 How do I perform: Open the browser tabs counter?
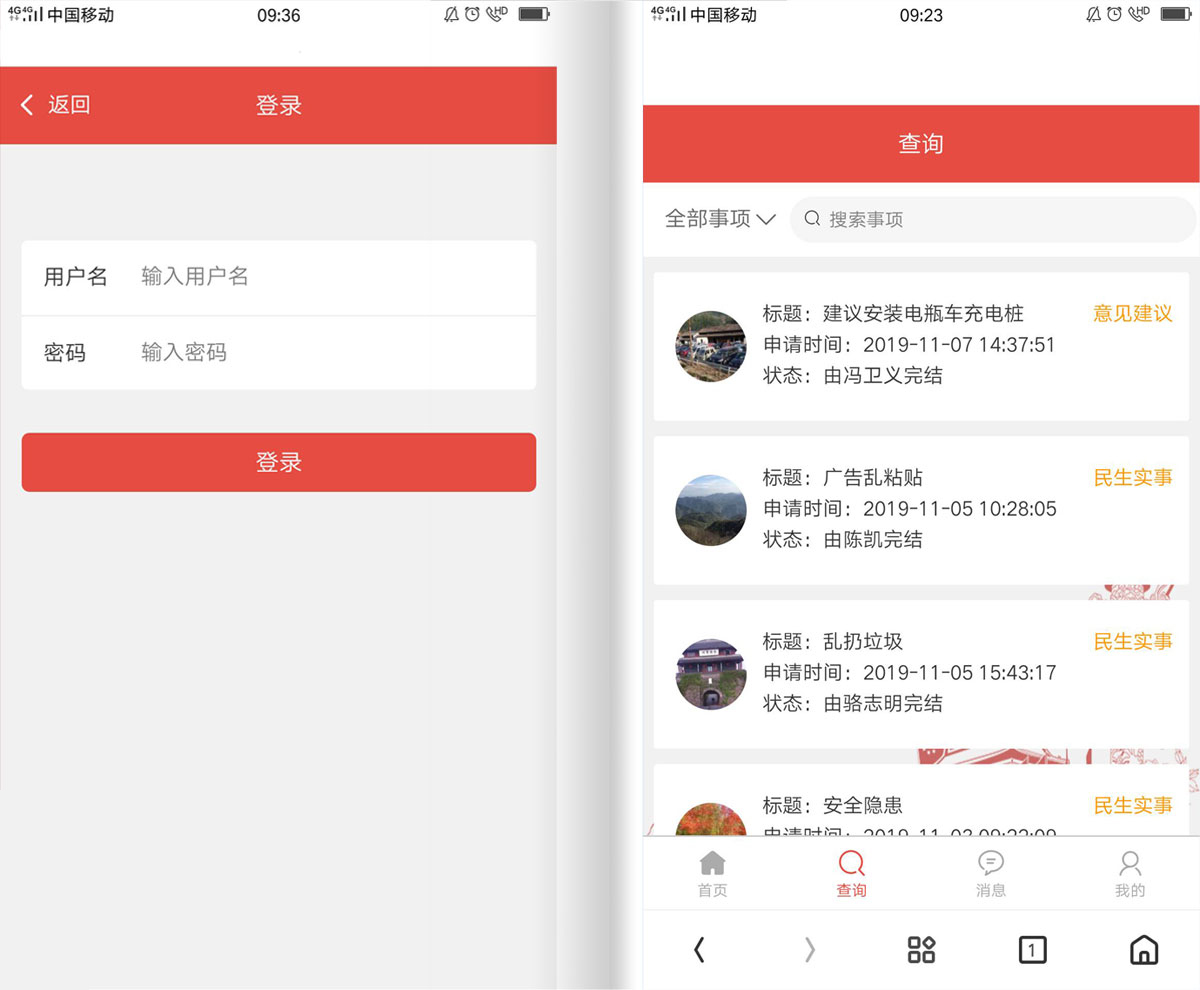(1032, 950)
